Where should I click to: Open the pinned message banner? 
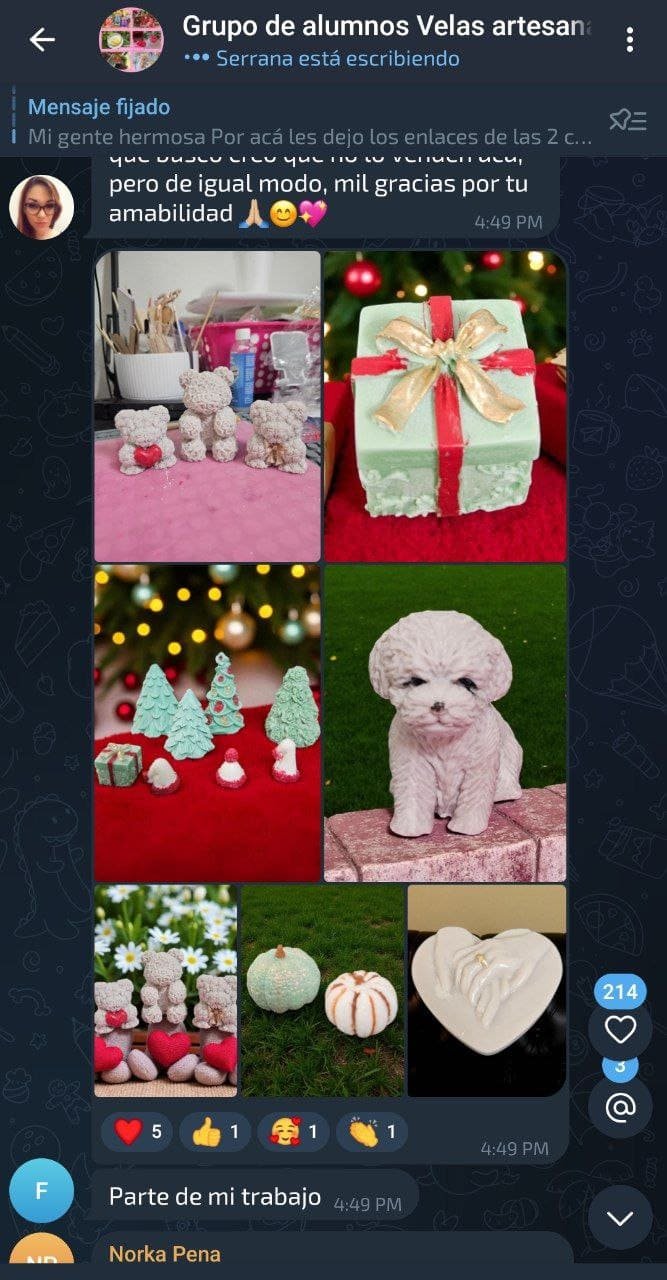tap(300, 120)
